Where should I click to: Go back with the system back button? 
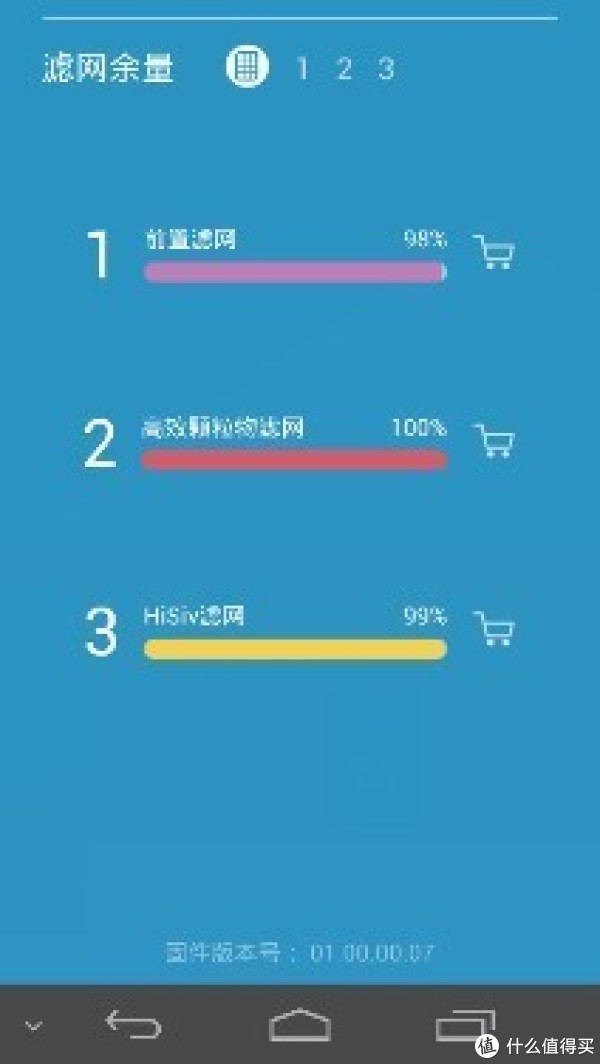(x=134, y=1024)
